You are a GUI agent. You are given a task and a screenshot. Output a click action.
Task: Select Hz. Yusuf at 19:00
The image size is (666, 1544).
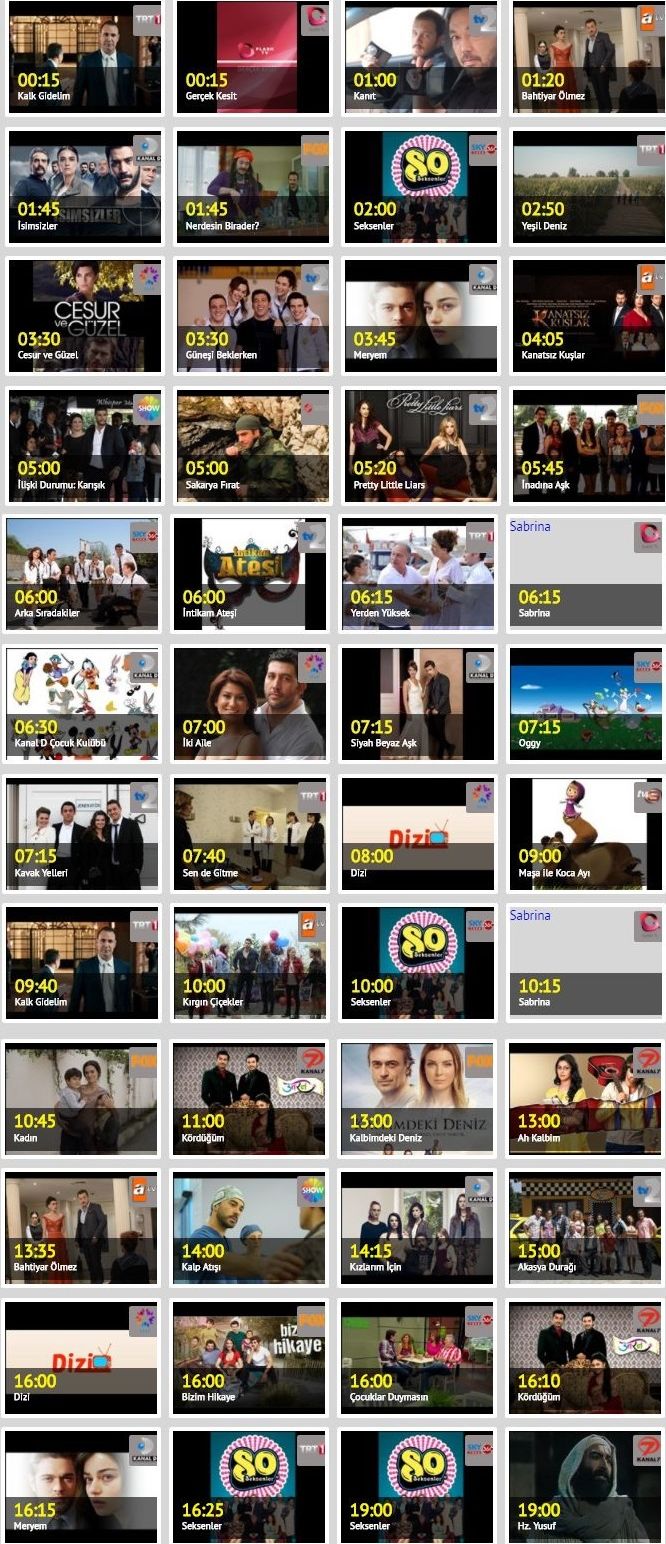click(586, 1487)
